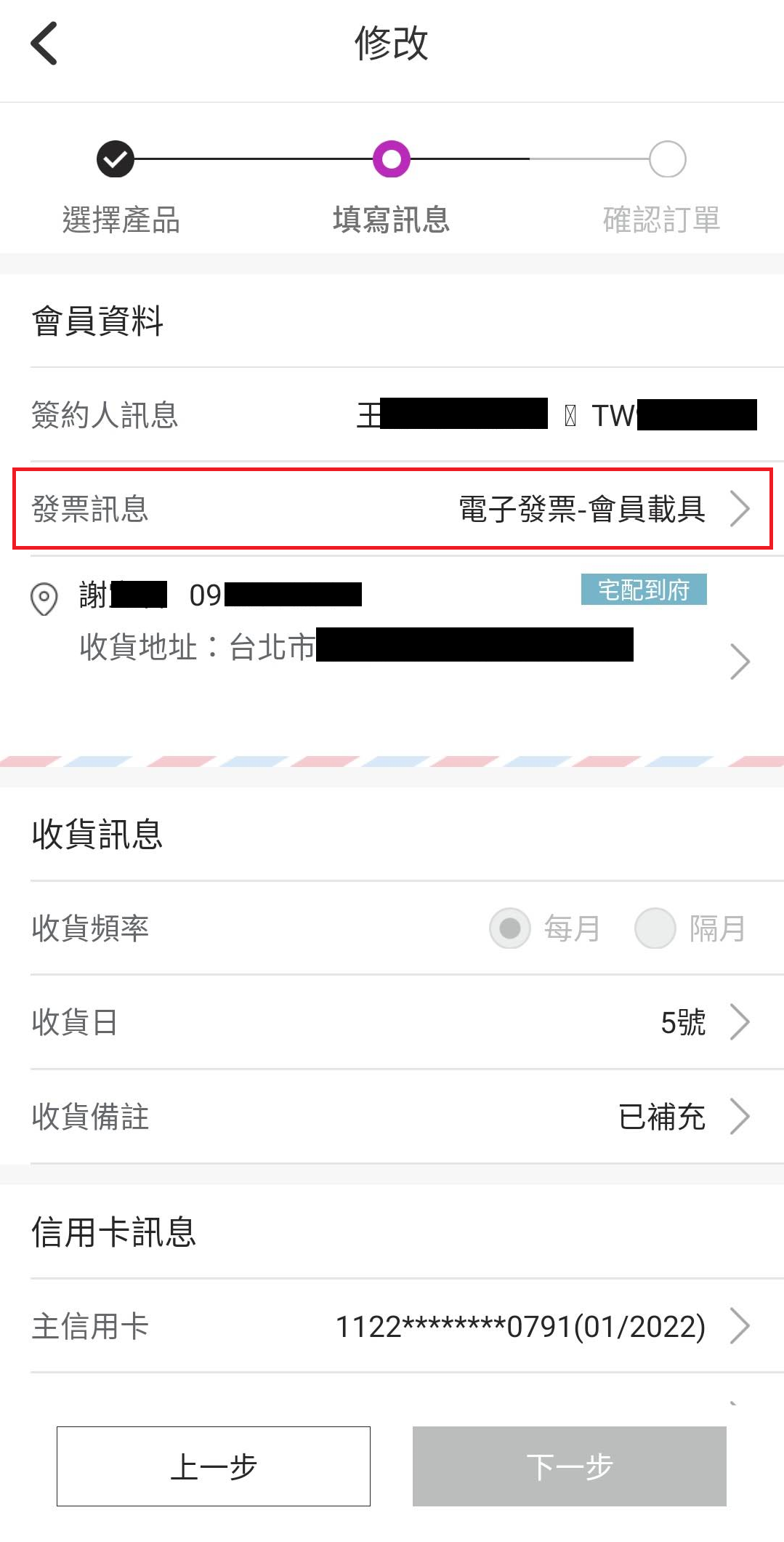Tap the 上一步 previous step button
Image resolution: width=784 pixels, height=1542 pixels.
(214, 1466)
